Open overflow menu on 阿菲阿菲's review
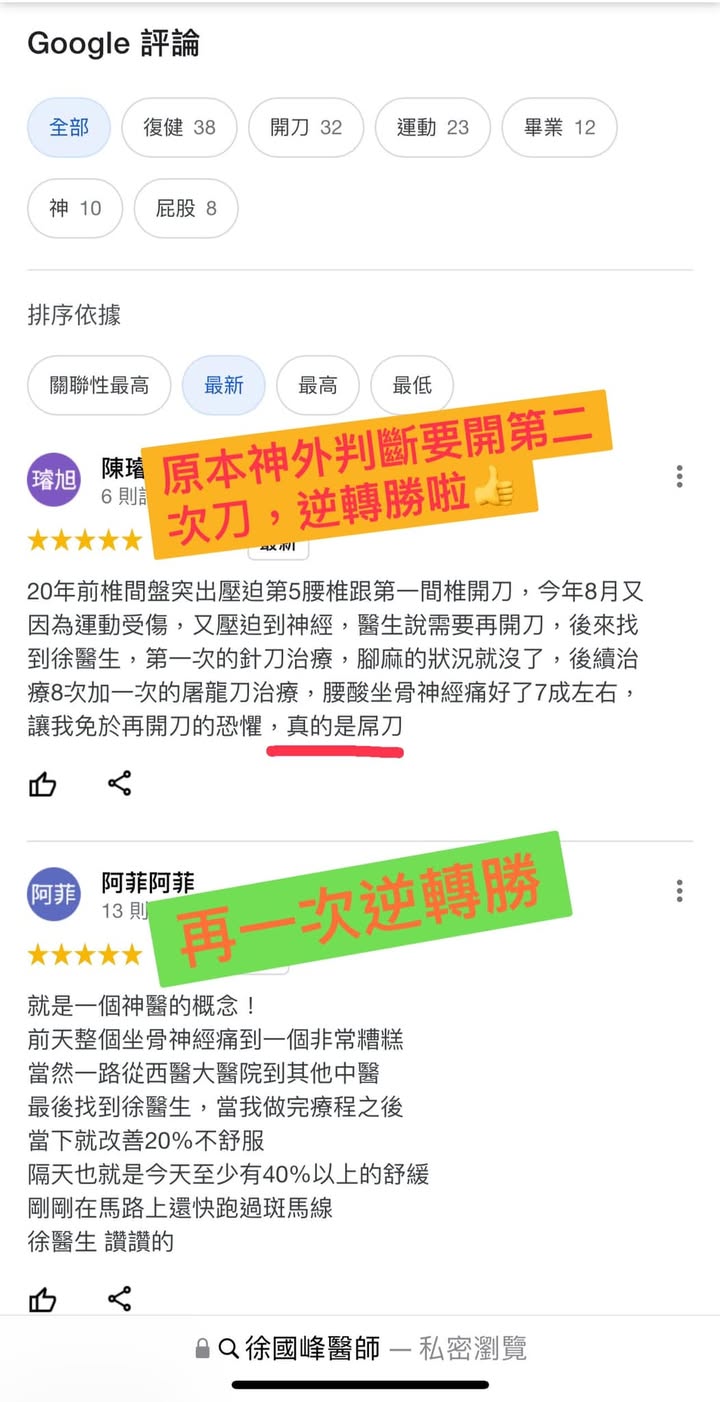 click(x=679, y=891)
